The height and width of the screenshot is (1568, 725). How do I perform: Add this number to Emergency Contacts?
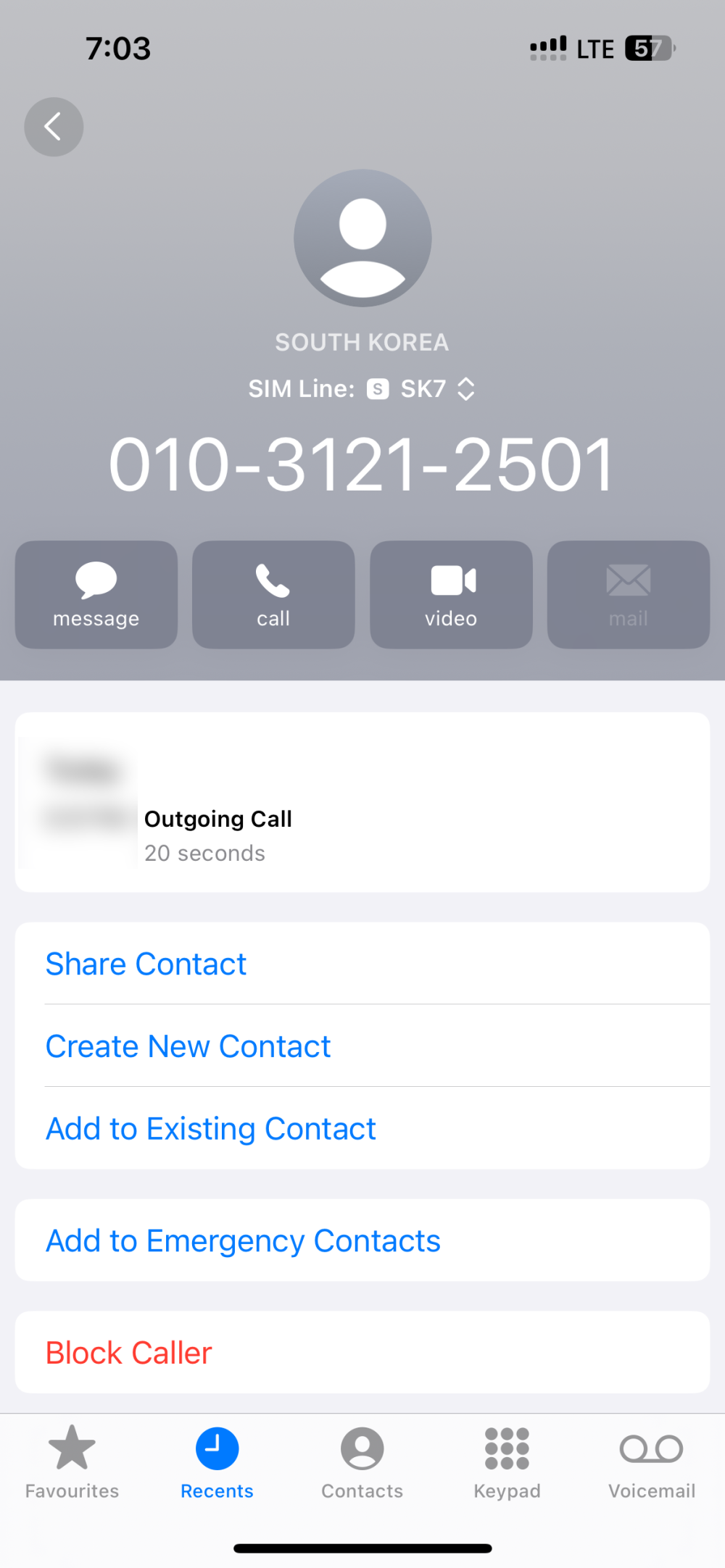click(x=243, y=1240)
